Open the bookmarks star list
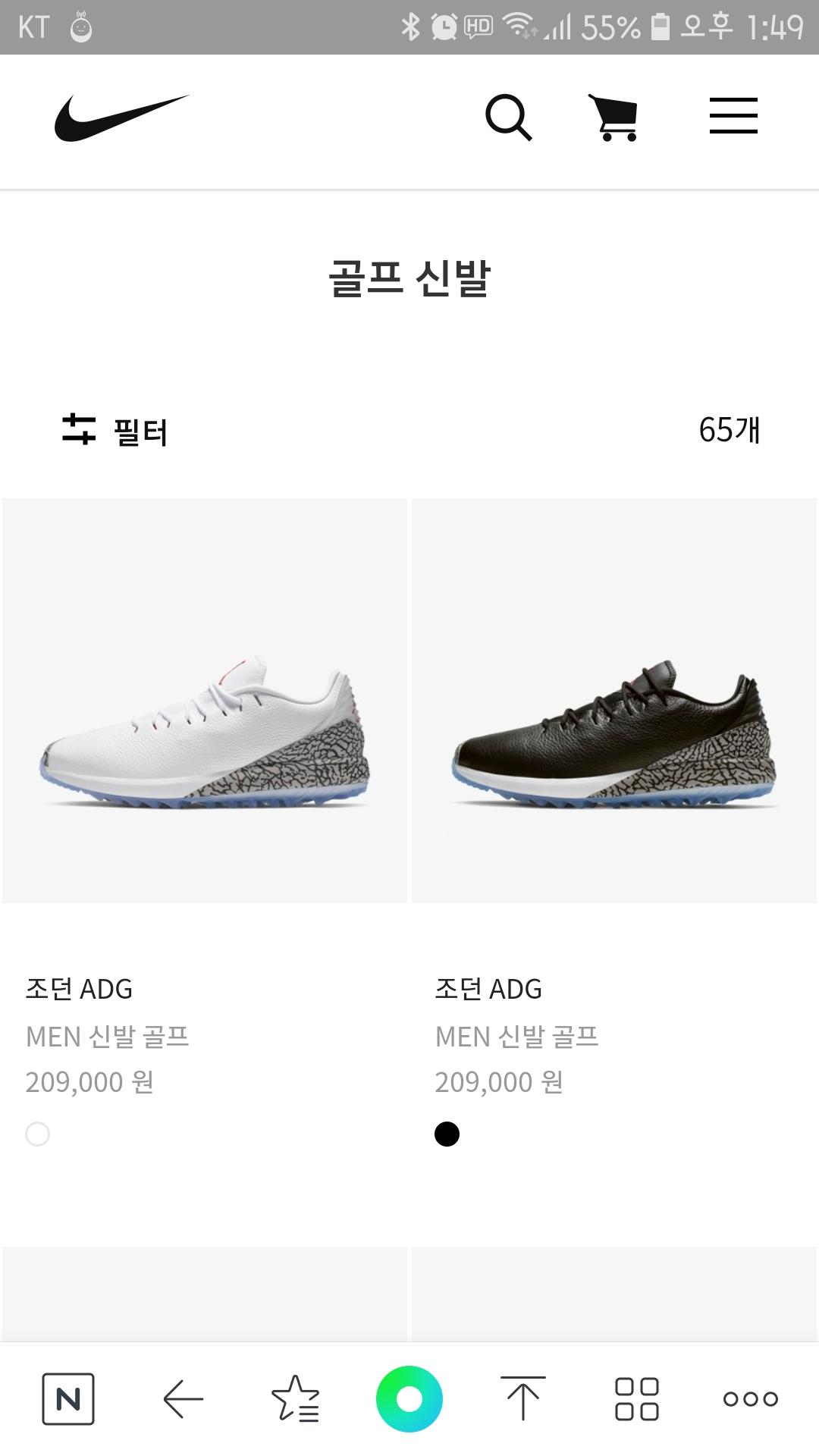 coord(296,1399)
